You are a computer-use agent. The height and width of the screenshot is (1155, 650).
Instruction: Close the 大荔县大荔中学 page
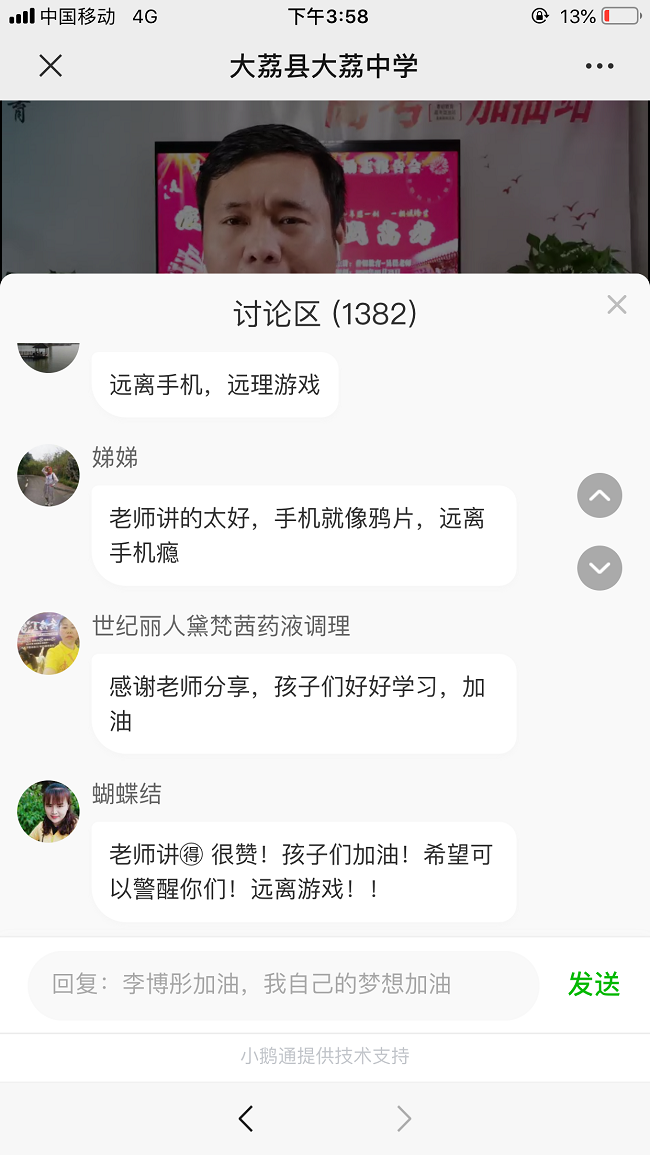point(50,66)
